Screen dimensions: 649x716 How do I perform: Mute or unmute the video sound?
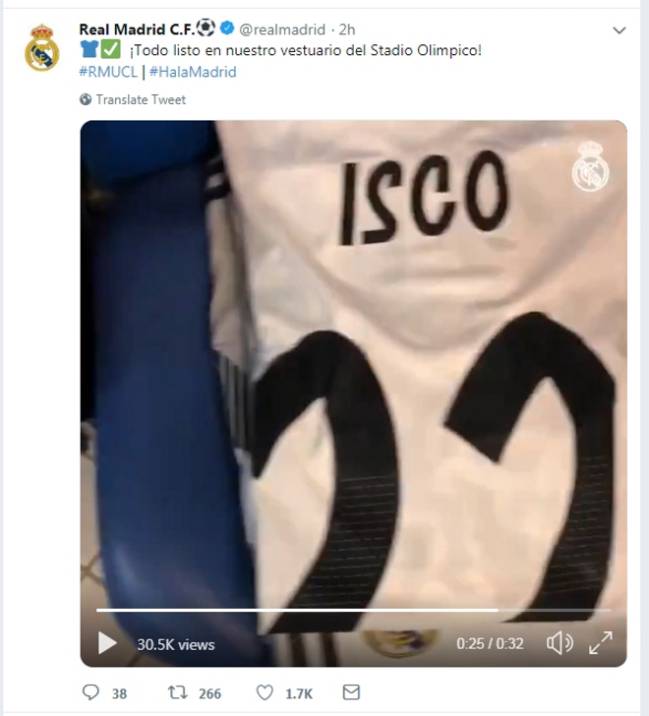point(559,644)
